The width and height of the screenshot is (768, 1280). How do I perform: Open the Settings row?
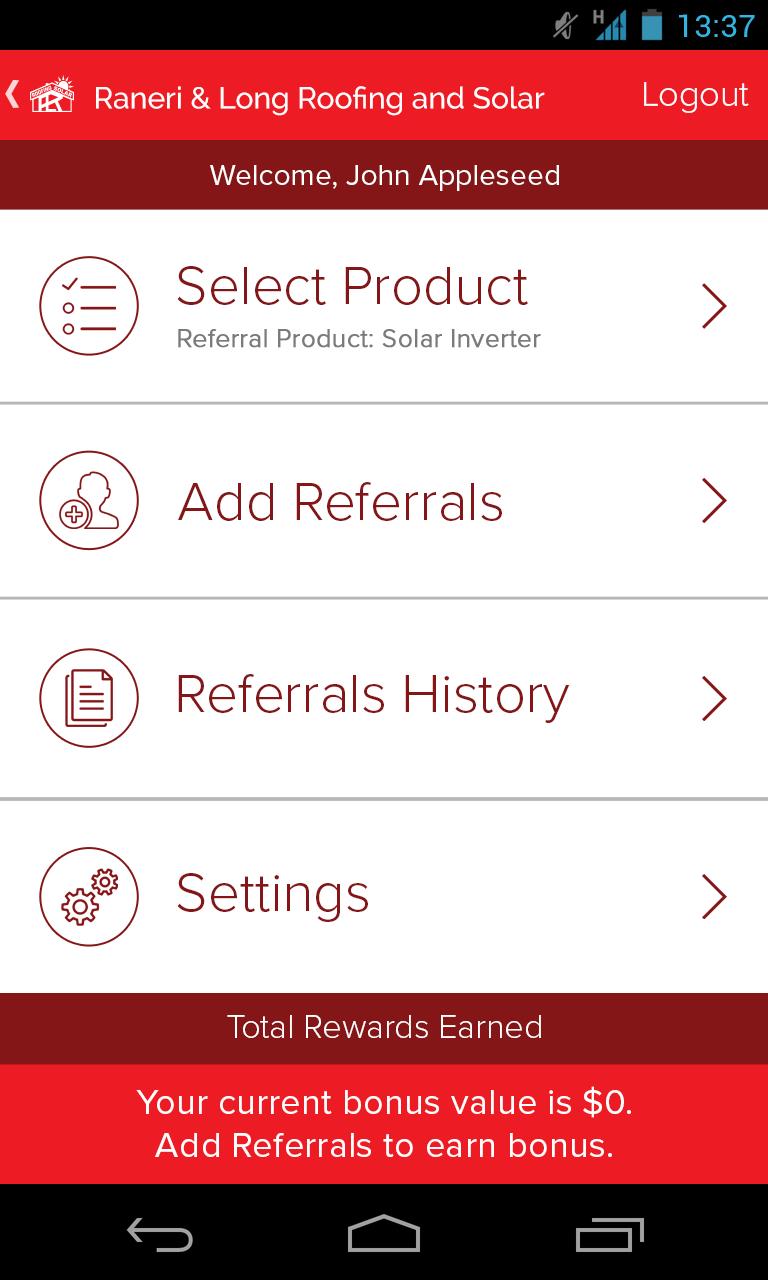384,896
